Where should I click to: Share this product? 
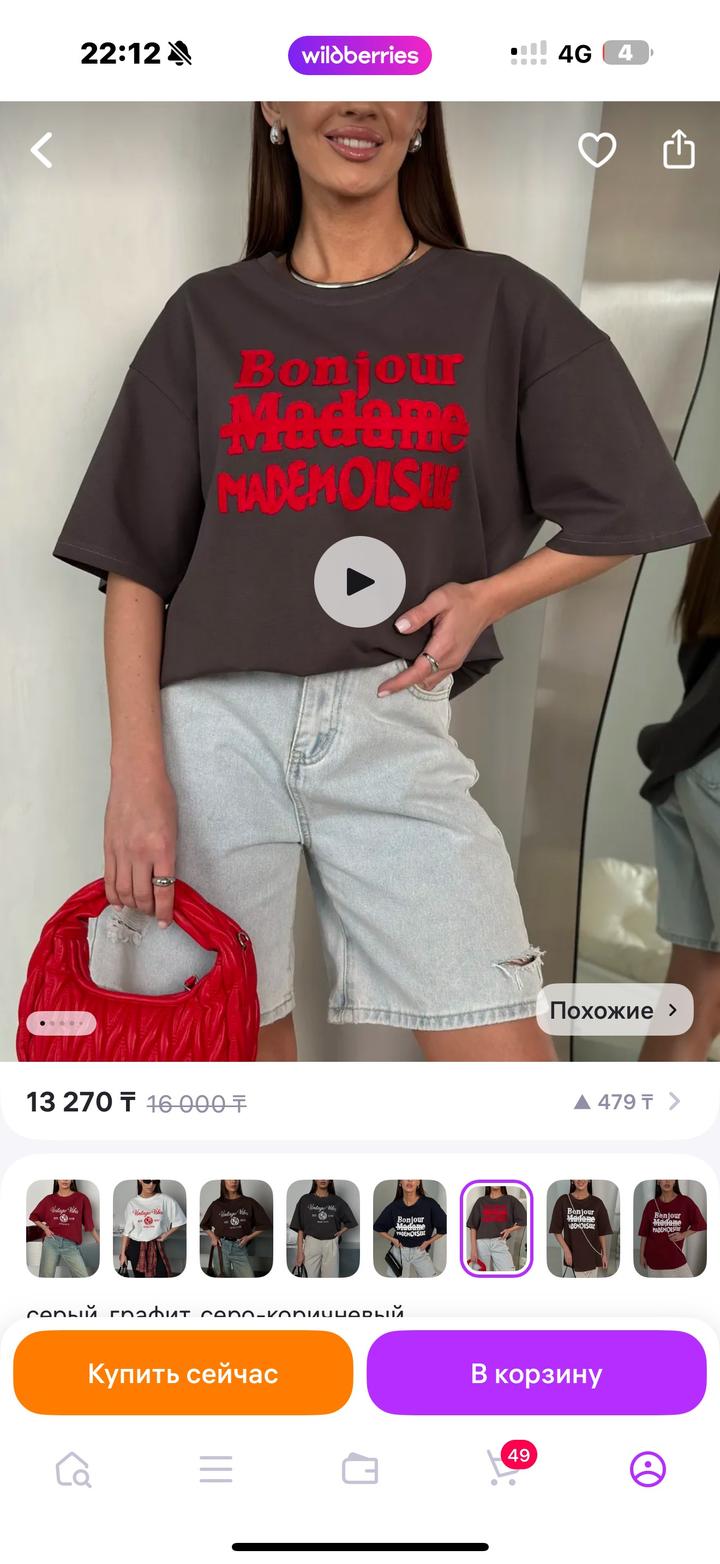point(679,149)
